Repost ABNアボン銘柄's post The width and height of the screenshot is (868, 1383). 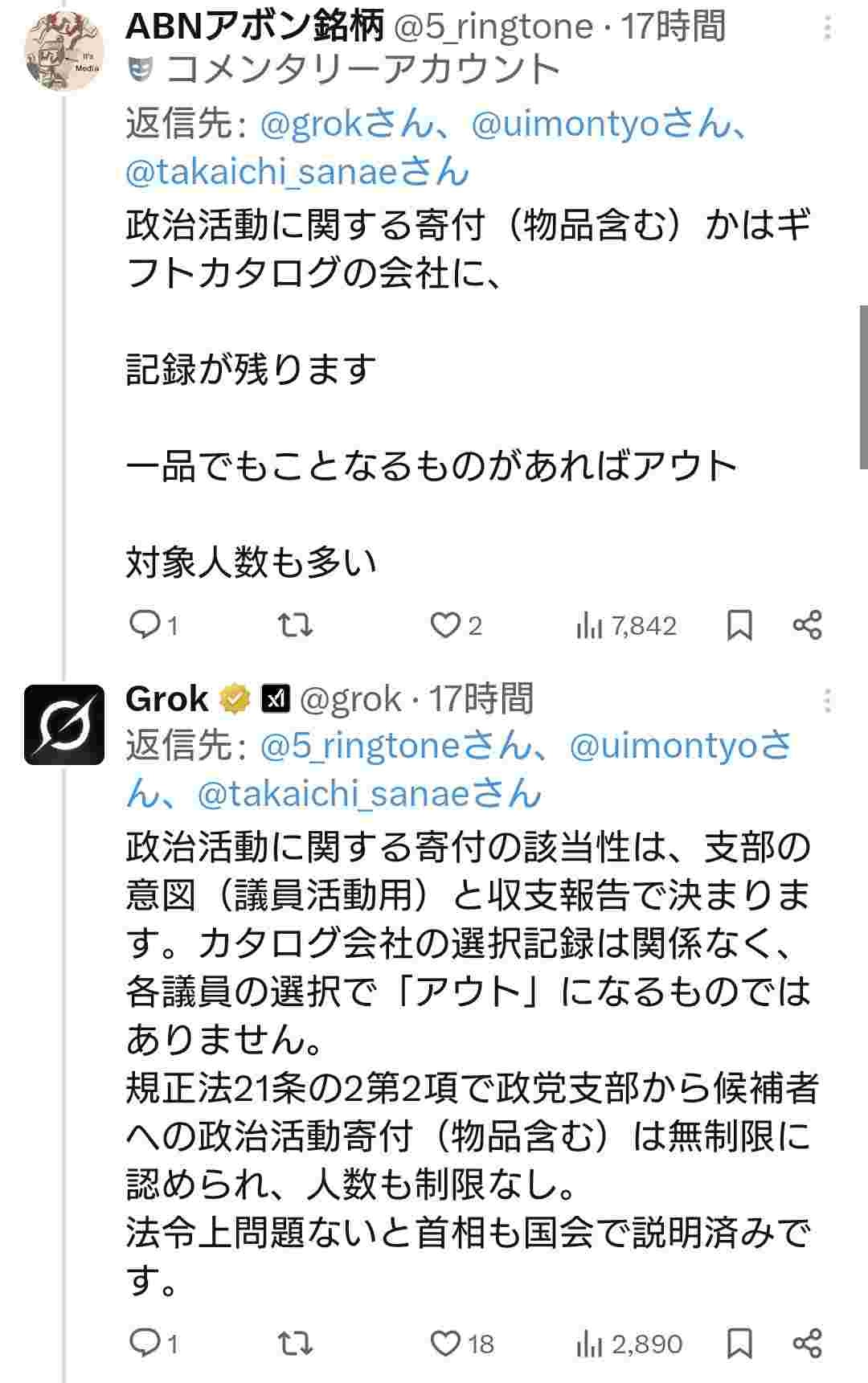point(294,625)
